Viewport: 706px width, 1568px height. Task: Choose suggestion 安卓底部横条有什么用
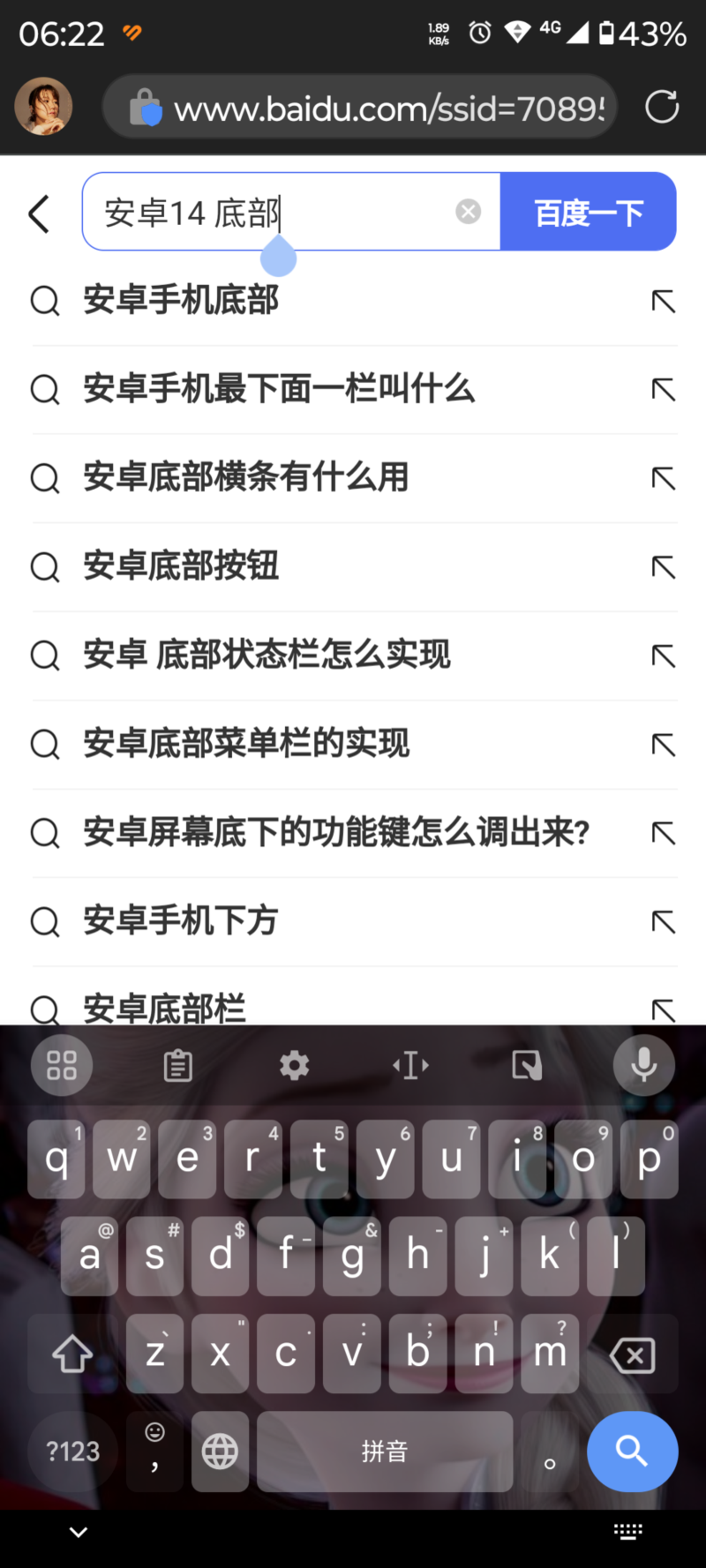click(x=246, y=477)
